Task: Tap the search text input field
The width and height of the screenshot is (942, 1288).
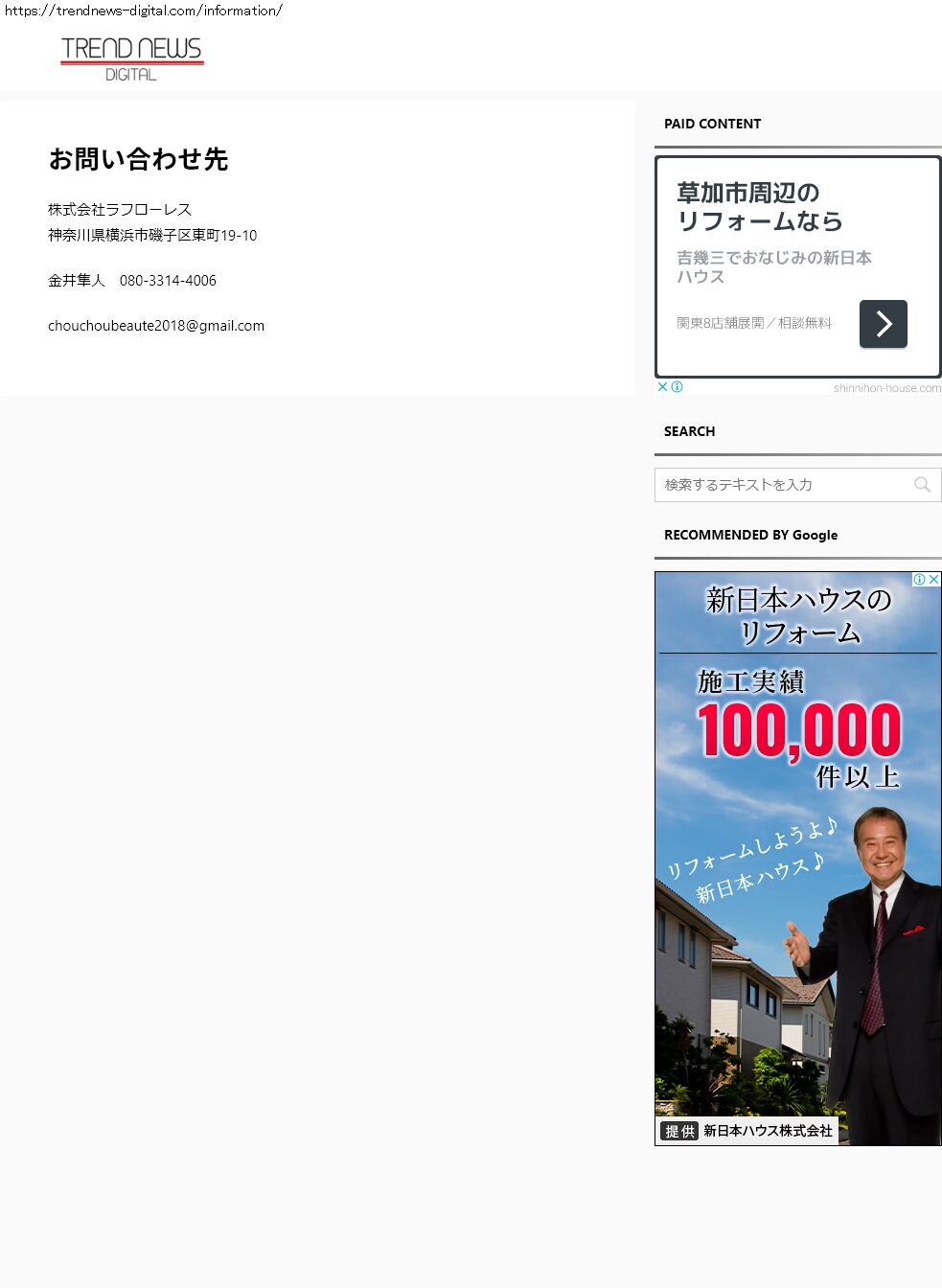Action: (781, 485)
